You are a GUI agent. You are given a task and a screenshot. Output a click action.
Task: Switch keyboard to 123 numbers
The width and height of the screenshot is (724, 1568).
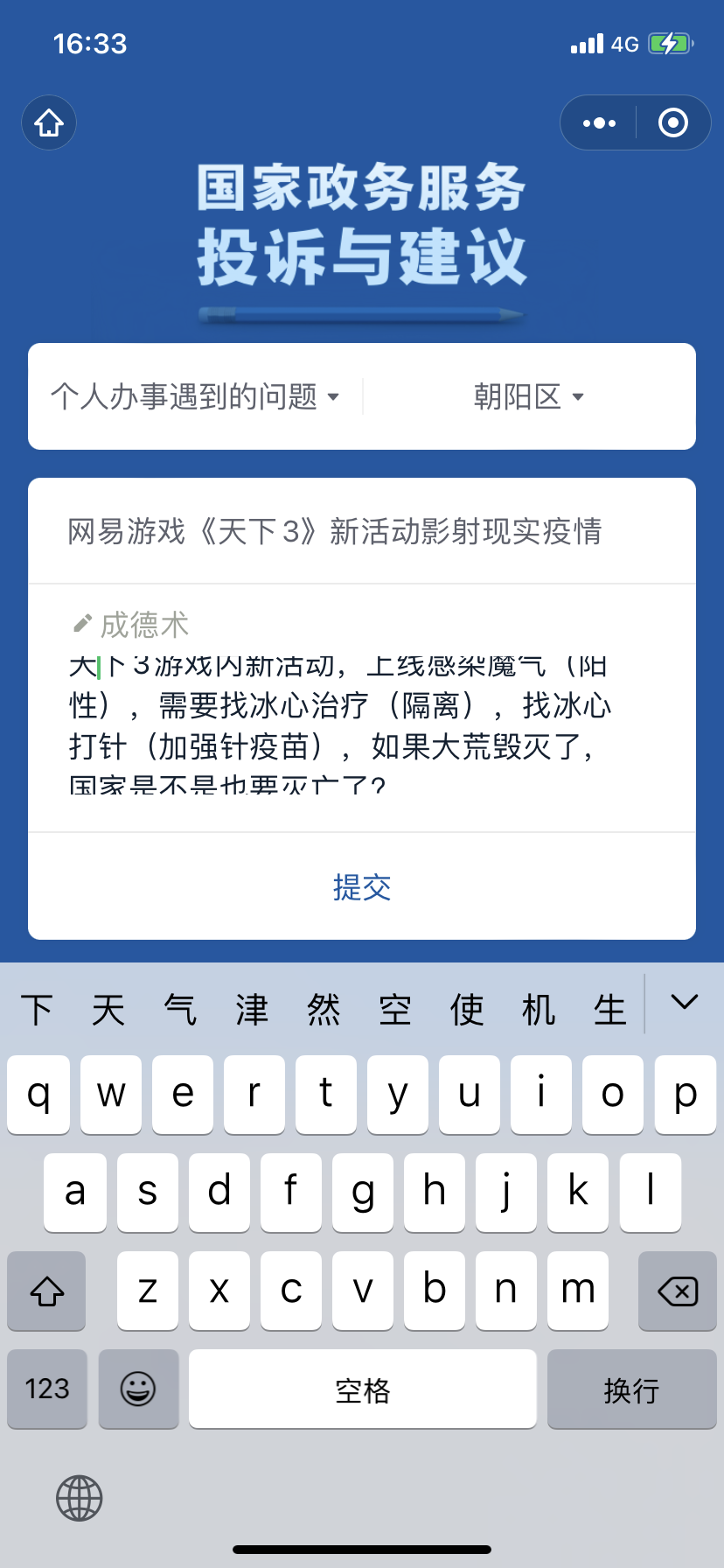coord(47,1389)
